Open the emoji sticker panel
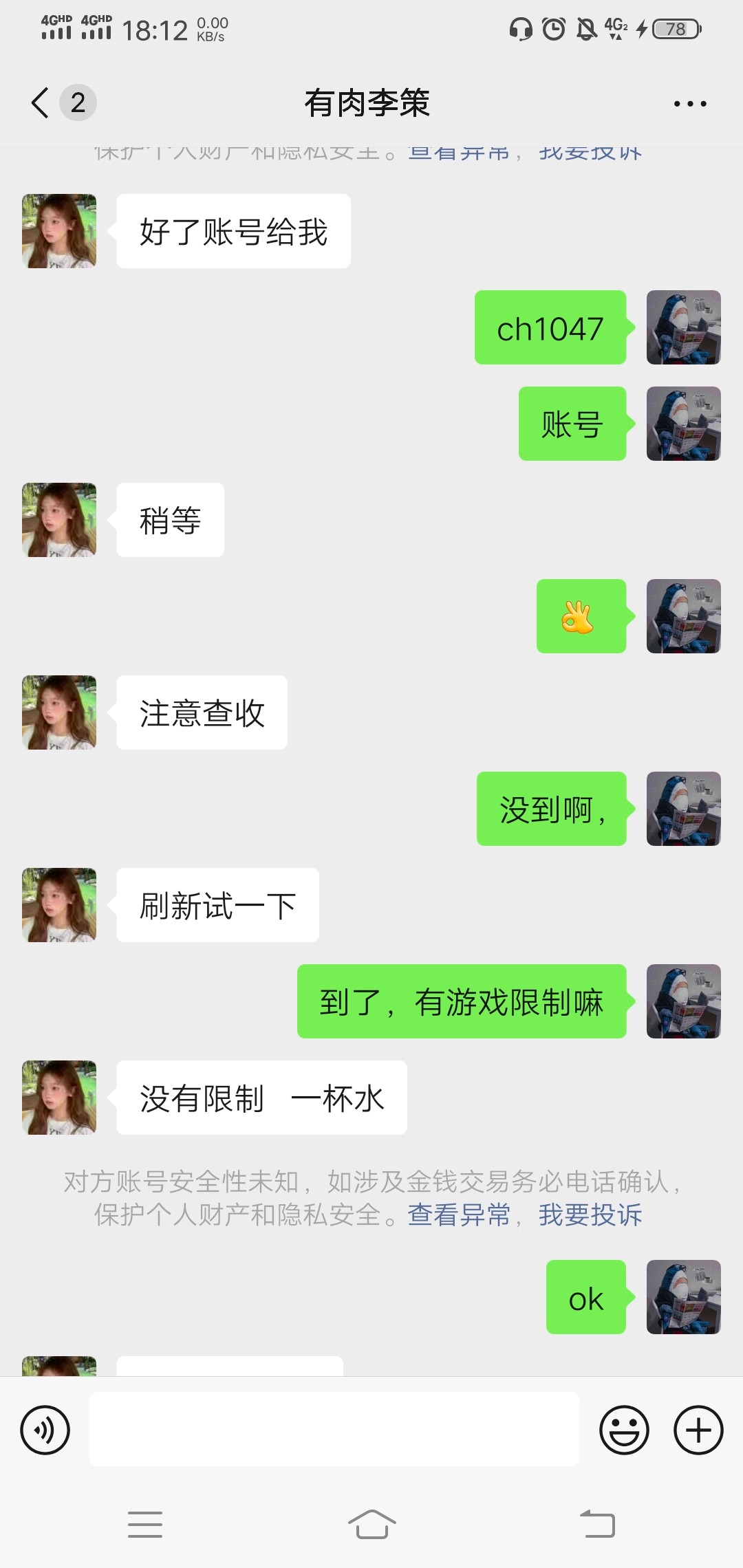Image resolution: width=743 pixels, height=1568 pixels. [x=624, y=1430]
